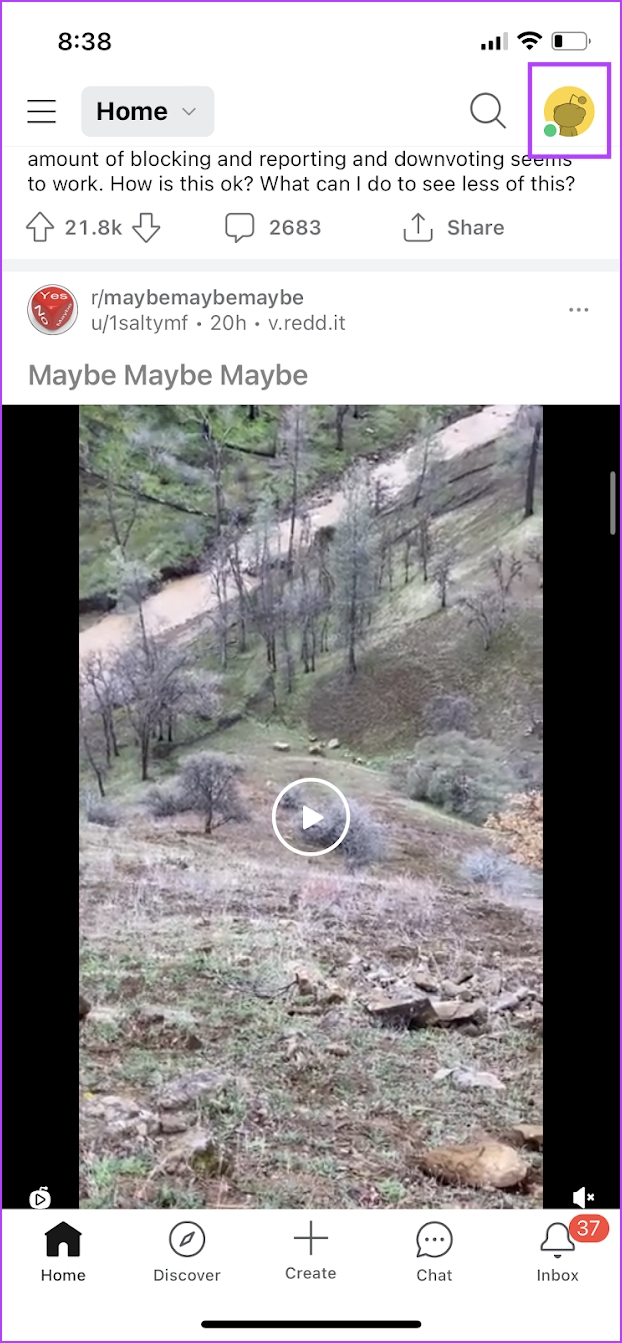Upvote the post with 21.8k votes
Image resolution: width=622 pixels, height=1343 pixels.
(x=40, y=228)
